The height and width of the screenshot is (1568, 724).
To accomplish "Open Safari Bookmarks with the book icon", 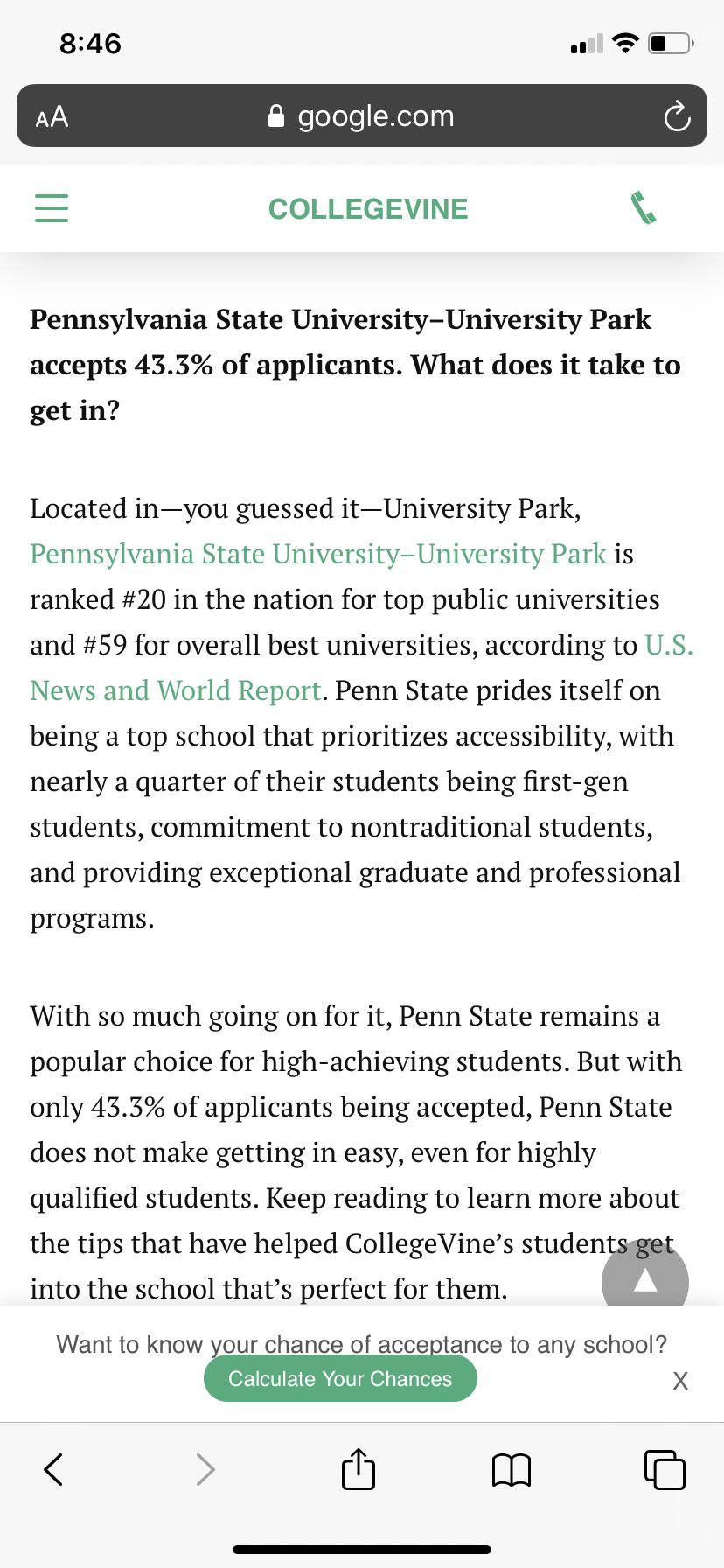I will tap(511, 1469).
